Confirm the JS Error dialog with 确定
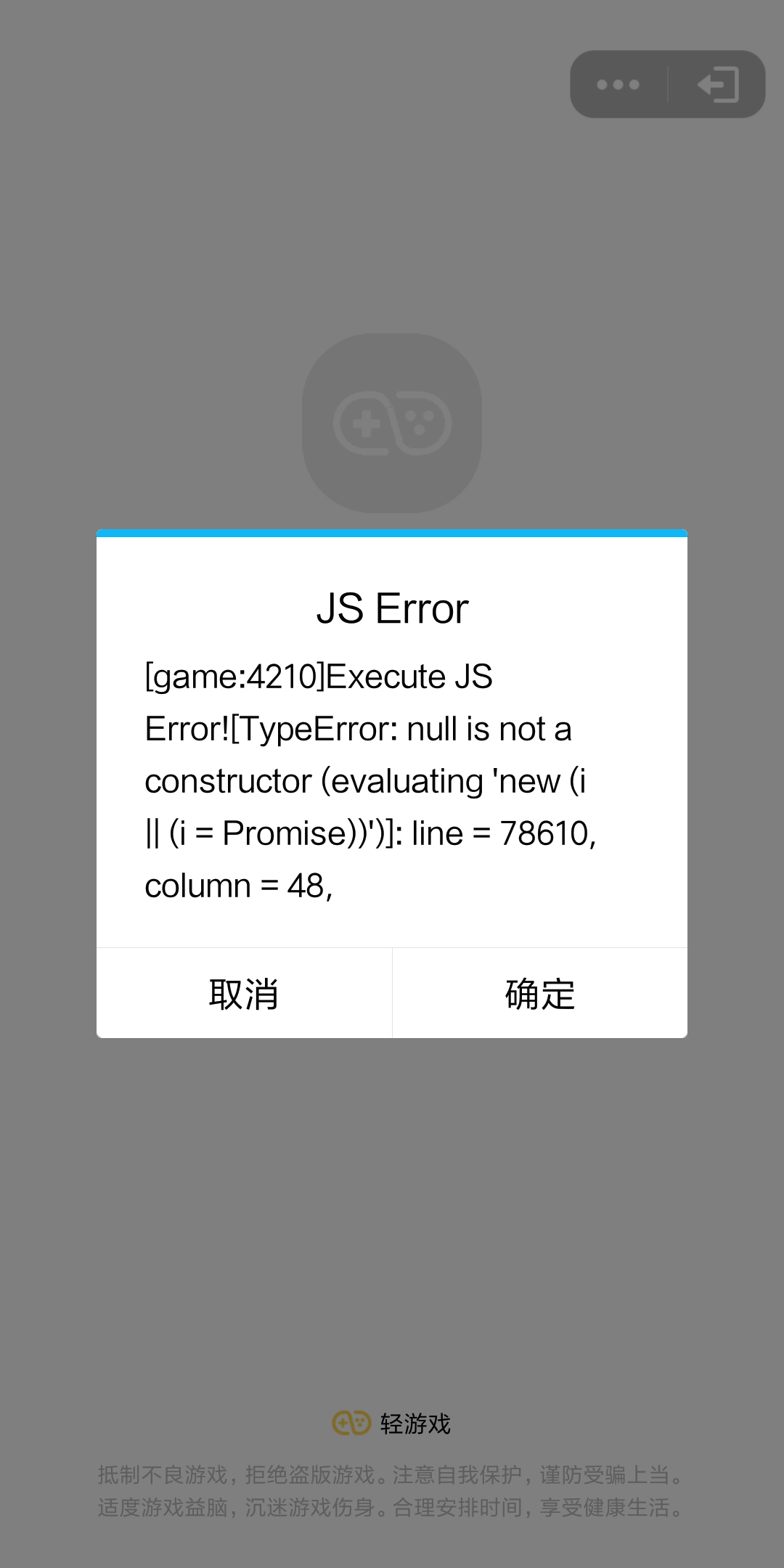 click(540, 994)
